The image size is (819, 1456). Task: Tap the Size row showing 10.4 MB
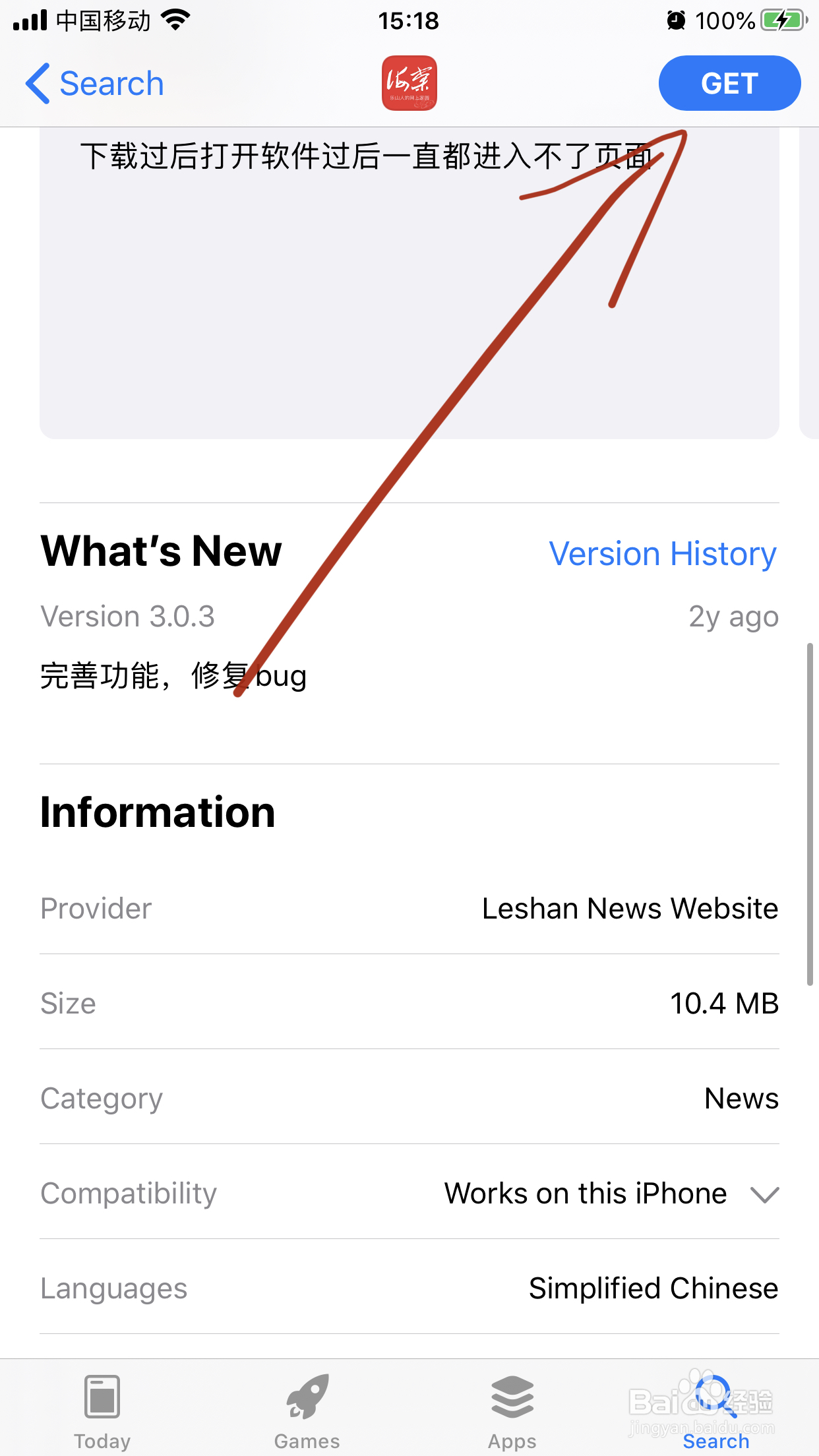(x=409, y=1003)
